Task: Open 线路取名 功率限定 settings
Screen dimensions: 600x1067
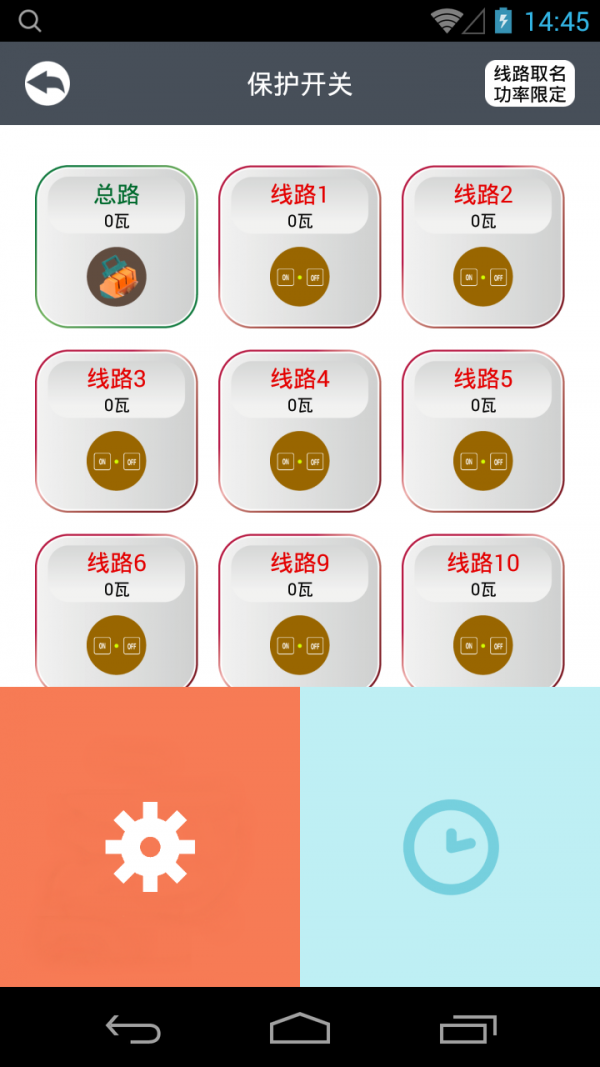Action: click(x=530, y=84)
